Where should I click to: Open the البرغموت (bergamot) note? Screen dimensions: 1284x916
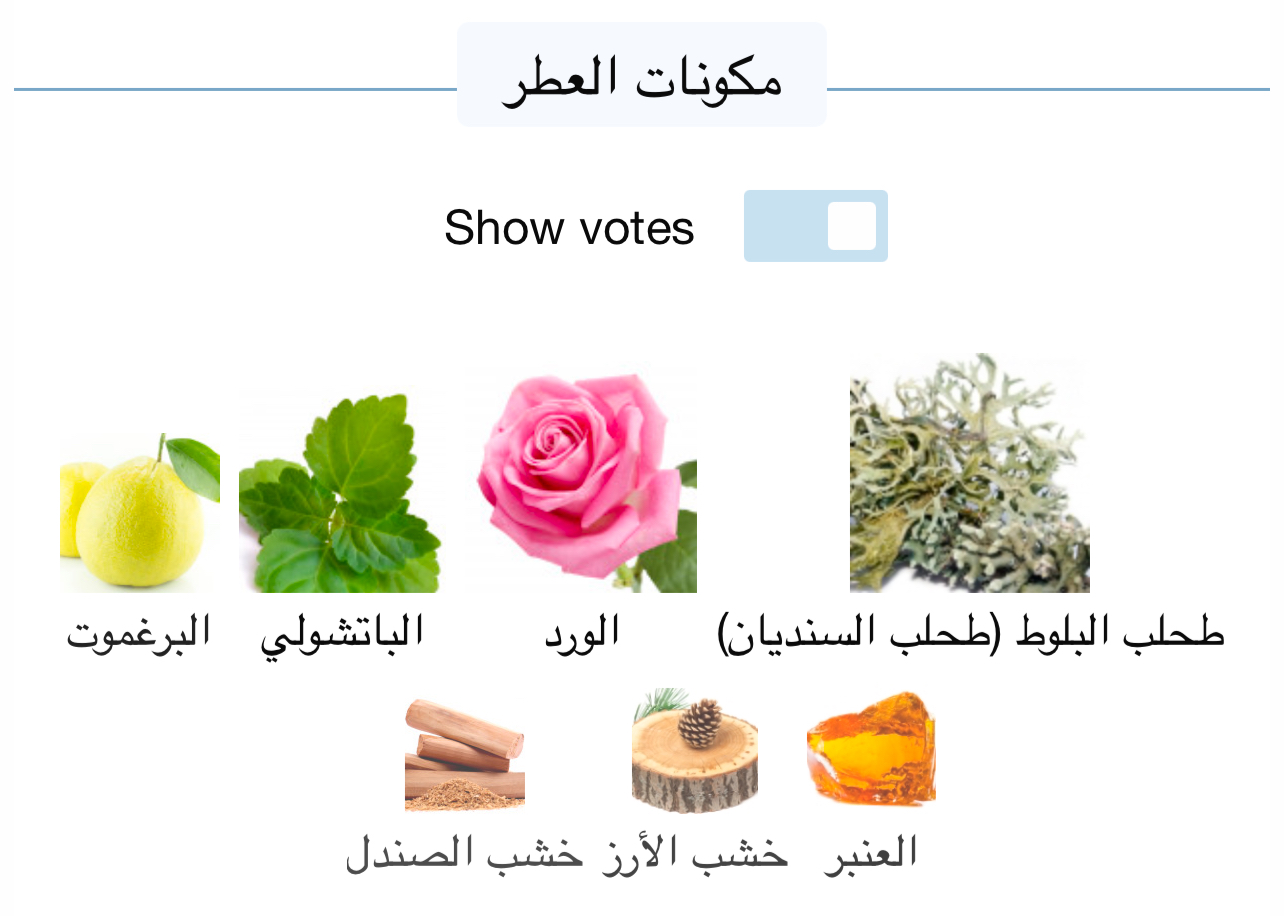point(139,514)
